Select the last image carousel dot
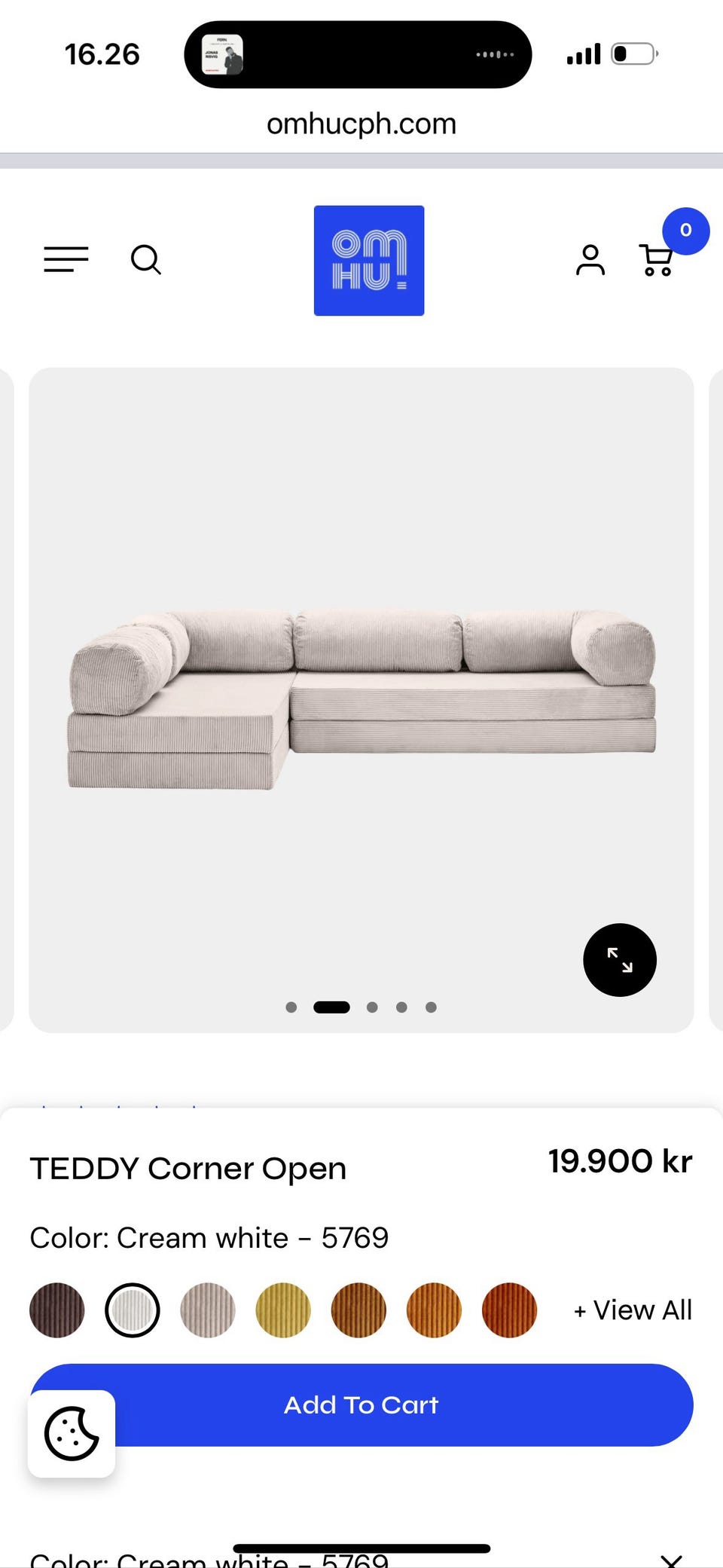The image size is (723, 1568). click(x=432, y=1007)
